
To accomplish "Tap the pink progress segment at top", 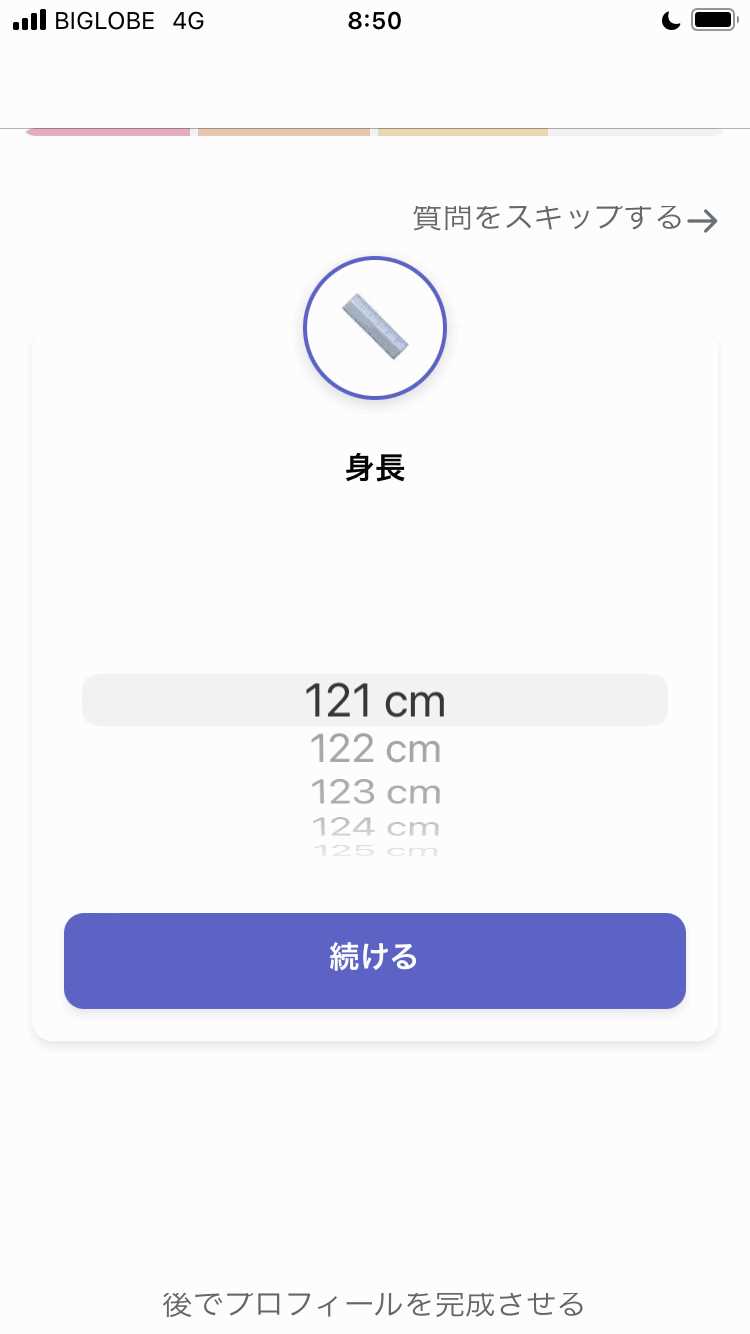I will pos(107,128).
